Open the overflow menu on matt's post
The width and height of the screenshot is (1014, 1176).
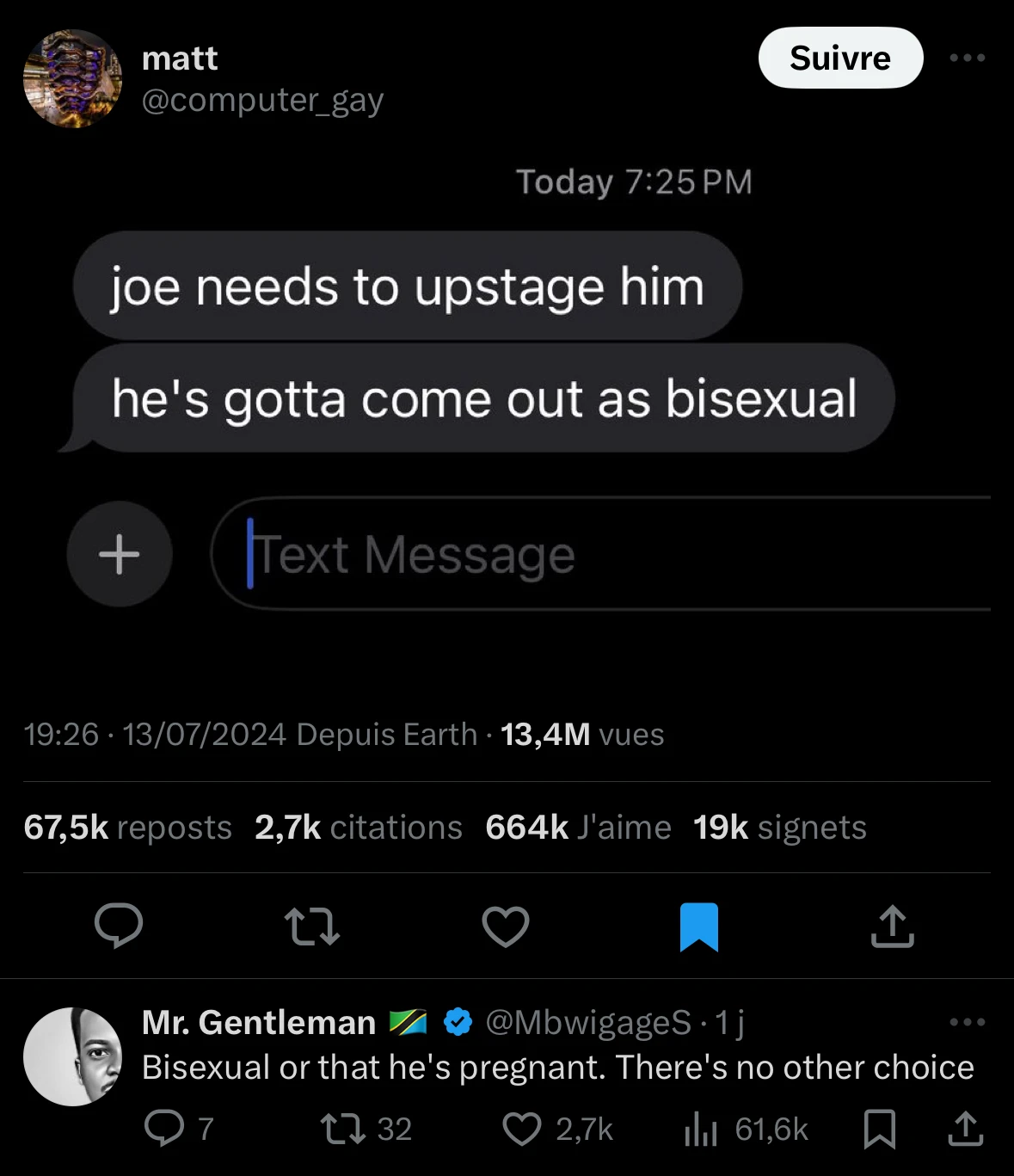tap(967, 58)
